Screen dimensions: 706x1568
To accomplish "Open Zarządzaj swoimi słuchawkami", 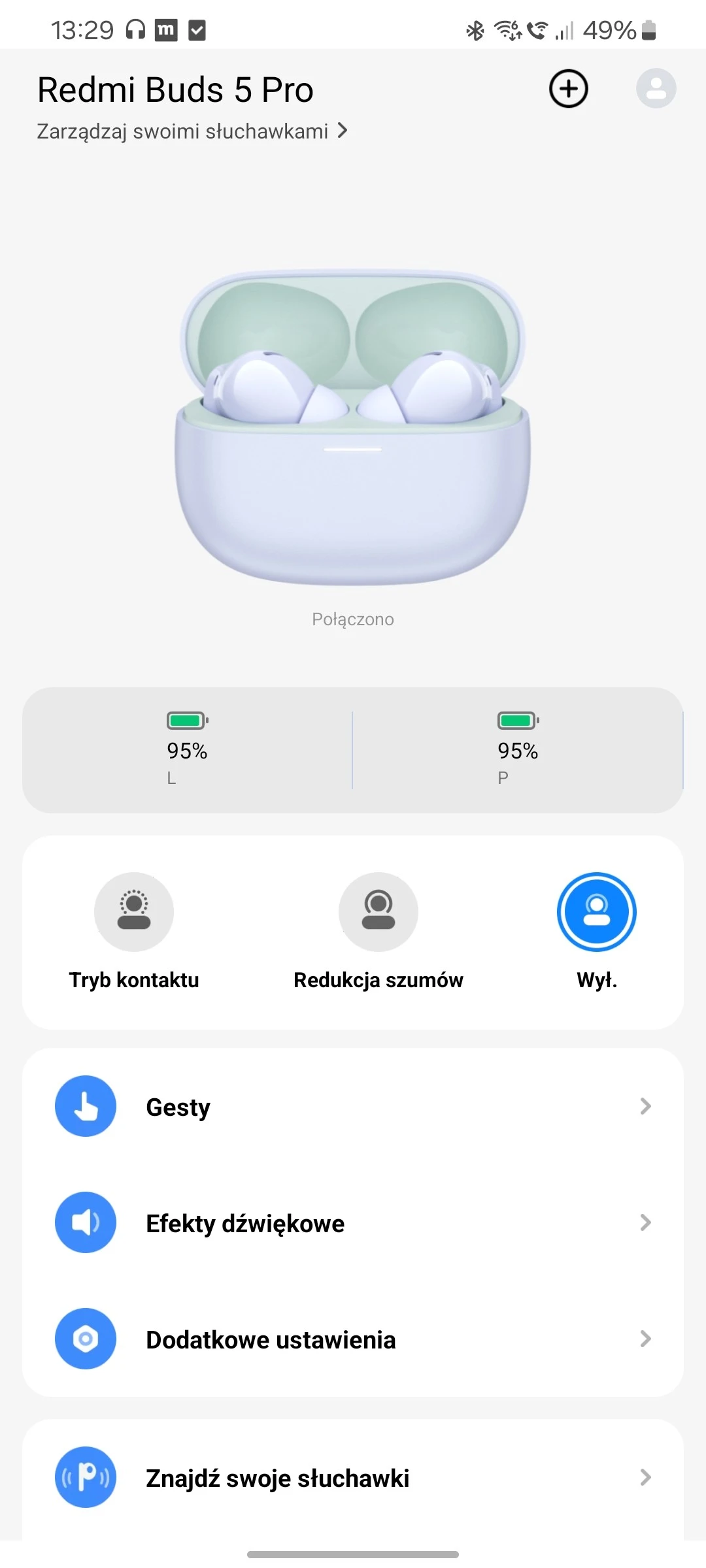I will (x=192, y=131).
